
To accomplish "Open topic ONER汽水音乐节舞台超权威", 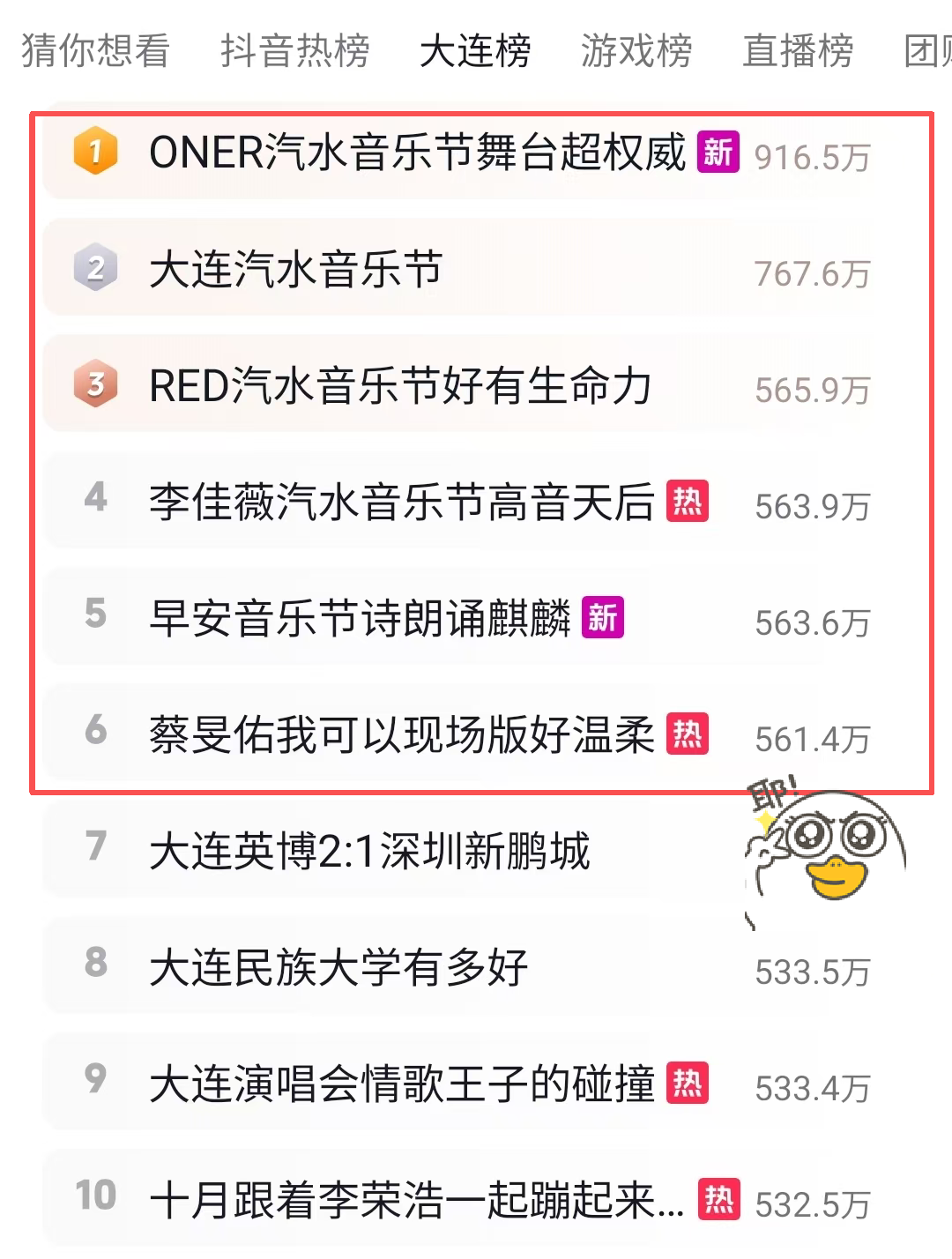I will [417, 153].
